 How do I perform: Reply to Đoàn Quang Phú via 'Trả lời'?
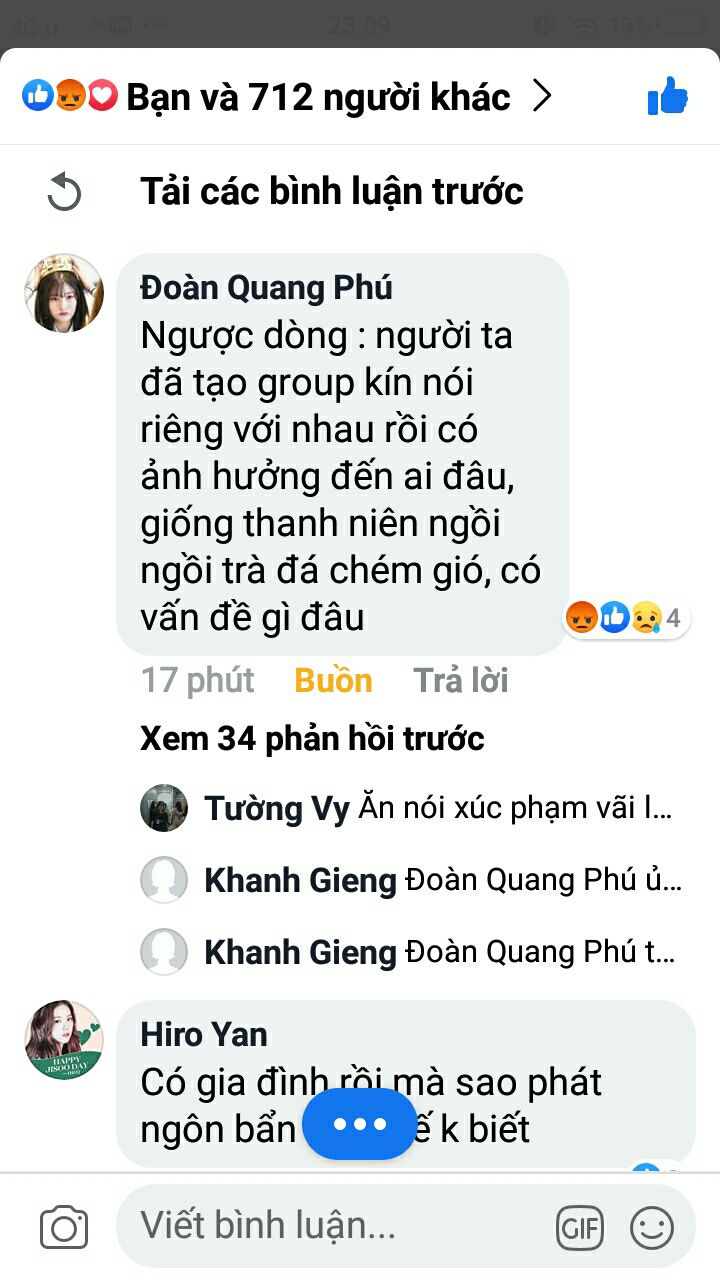click(461, 680)
